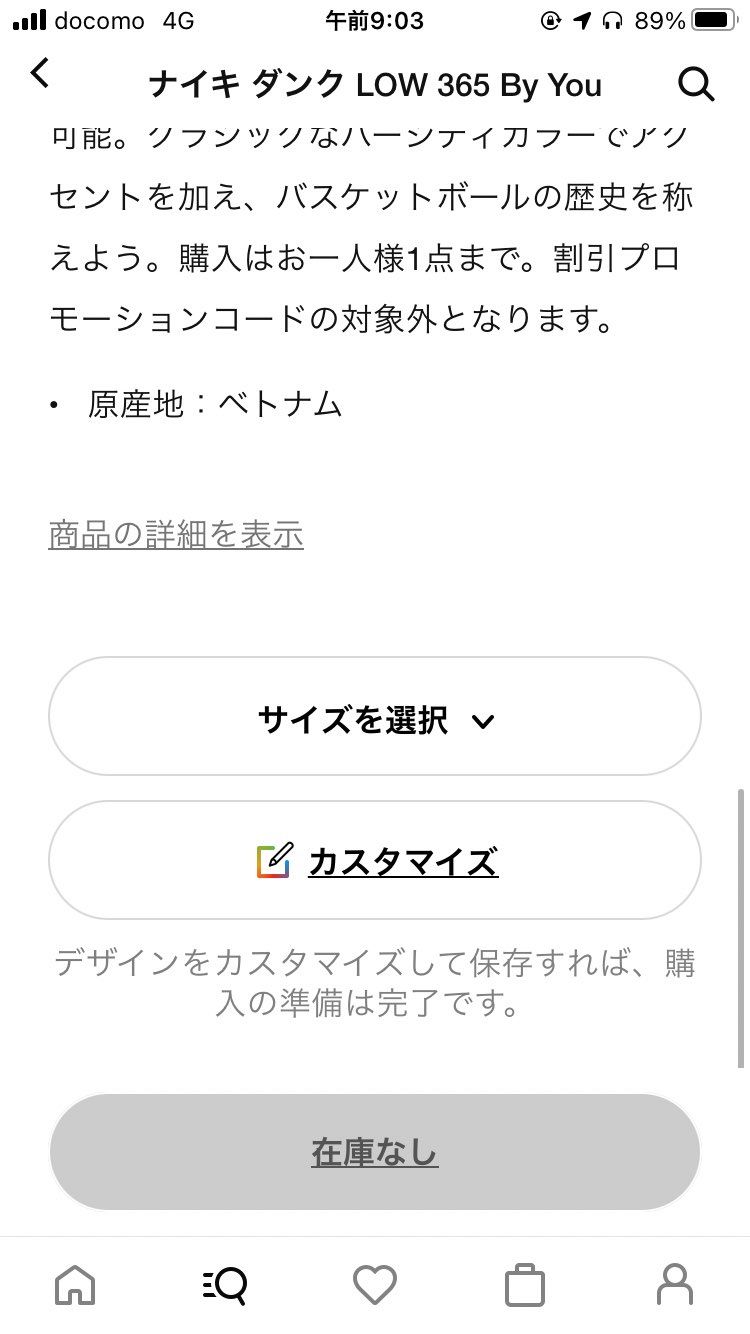The image size is (750, 1334).
Task: Open the Discover search tab at bottom
Action: coord(225,1287)
